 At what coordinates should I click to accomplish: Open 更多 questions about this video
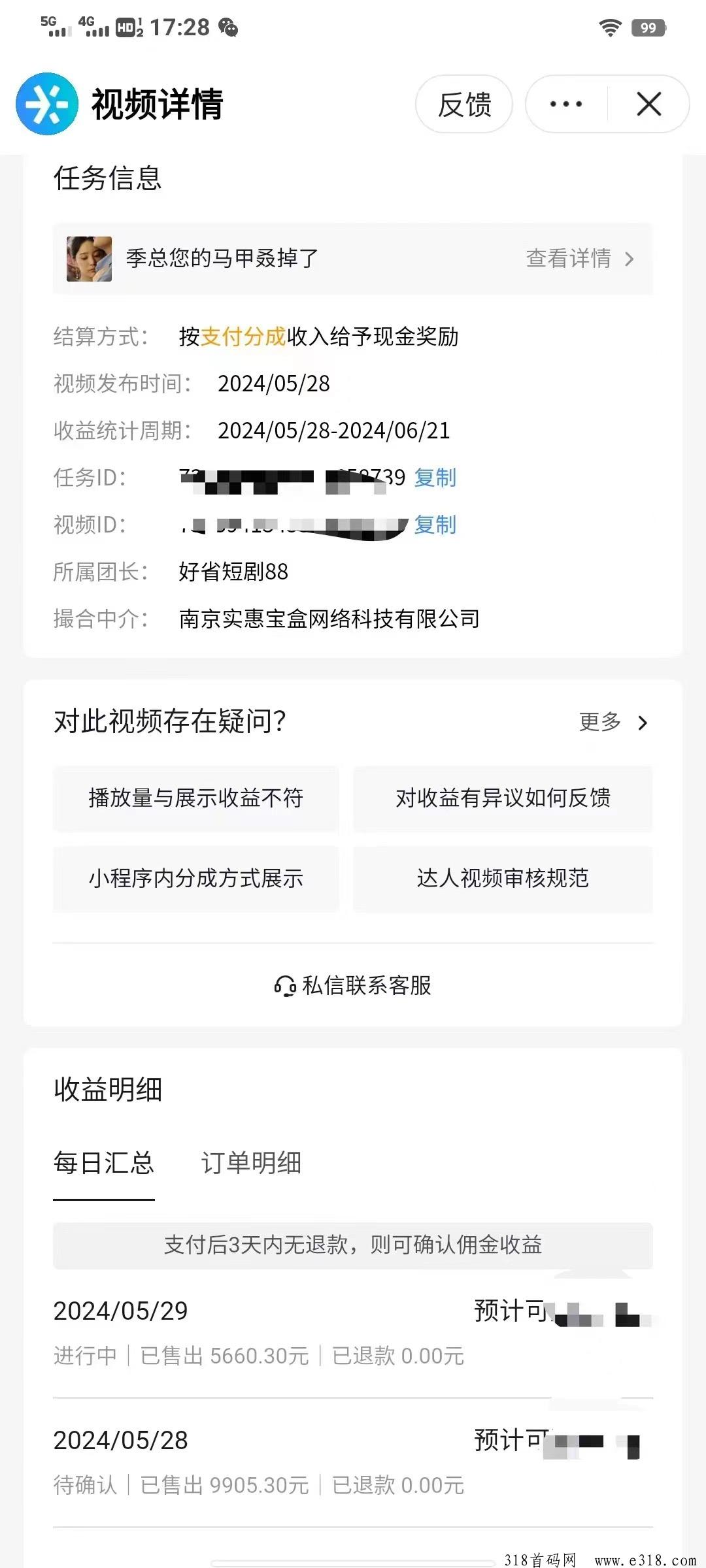tap(613, 722)
